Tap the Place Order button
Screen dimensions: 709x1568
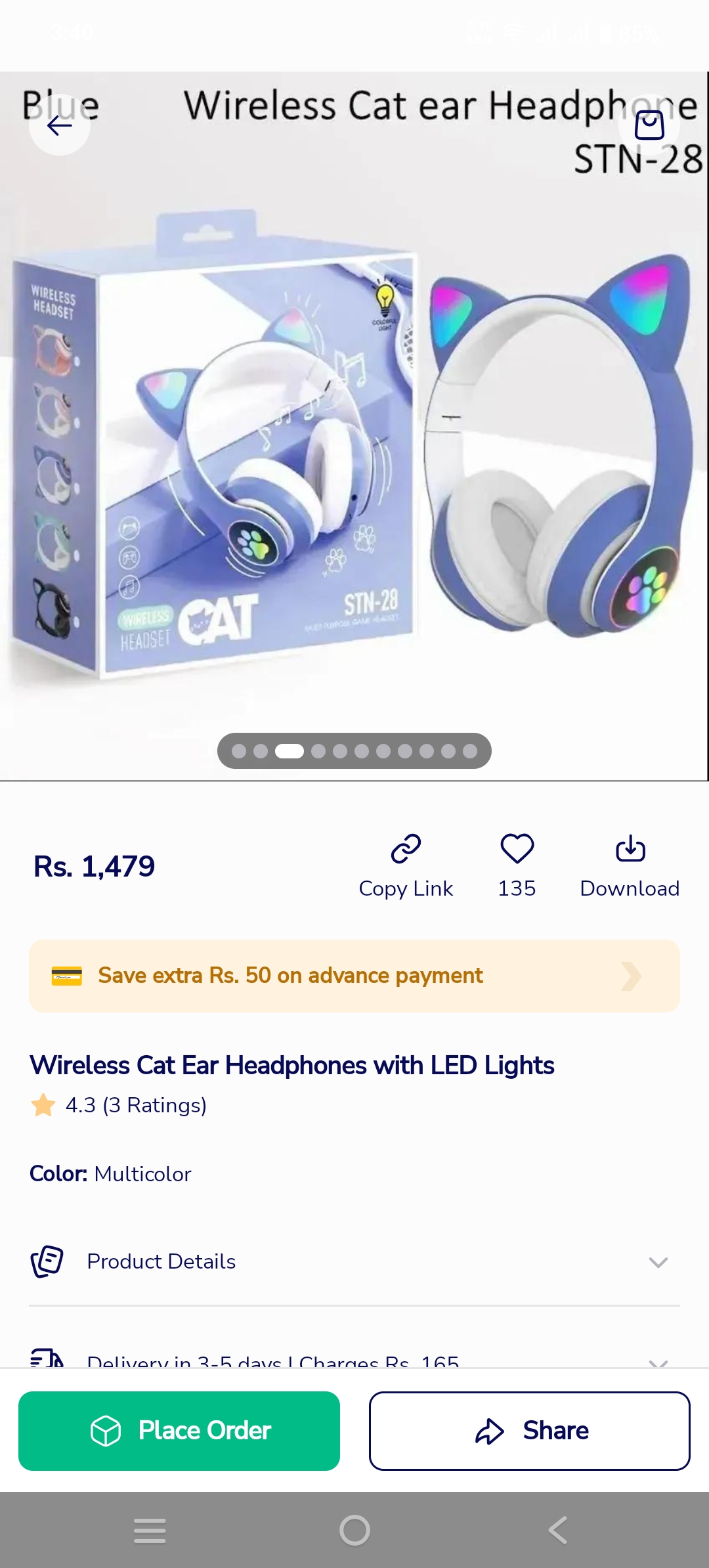click(x=179, y=1431)
